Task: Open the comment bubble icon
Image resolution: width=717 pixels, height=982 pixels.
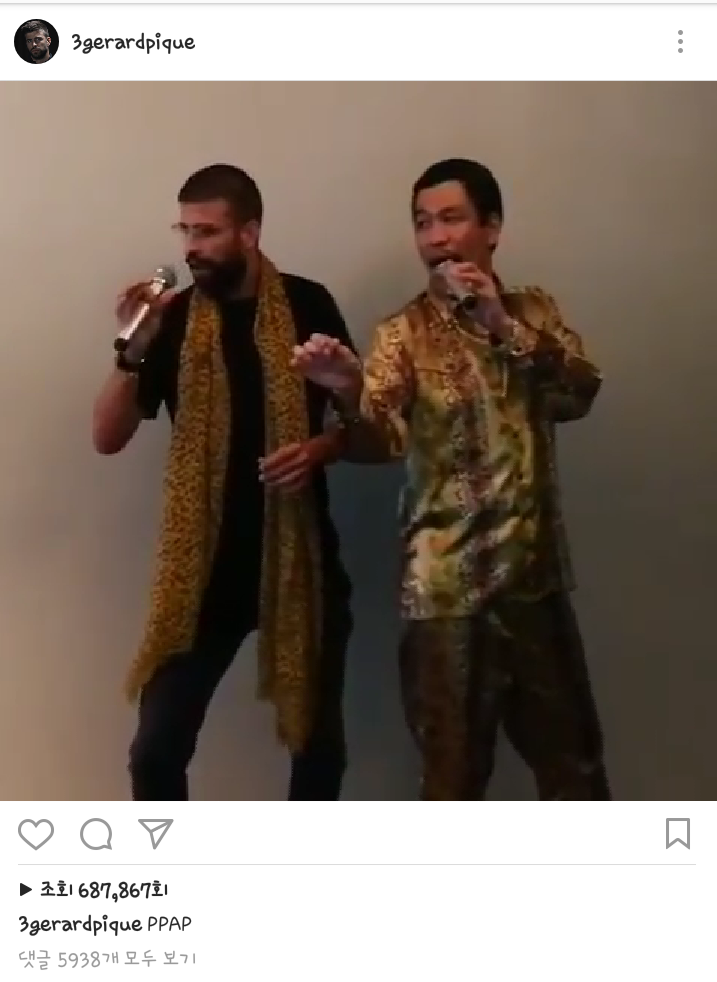Action: [x=96, y=833]
